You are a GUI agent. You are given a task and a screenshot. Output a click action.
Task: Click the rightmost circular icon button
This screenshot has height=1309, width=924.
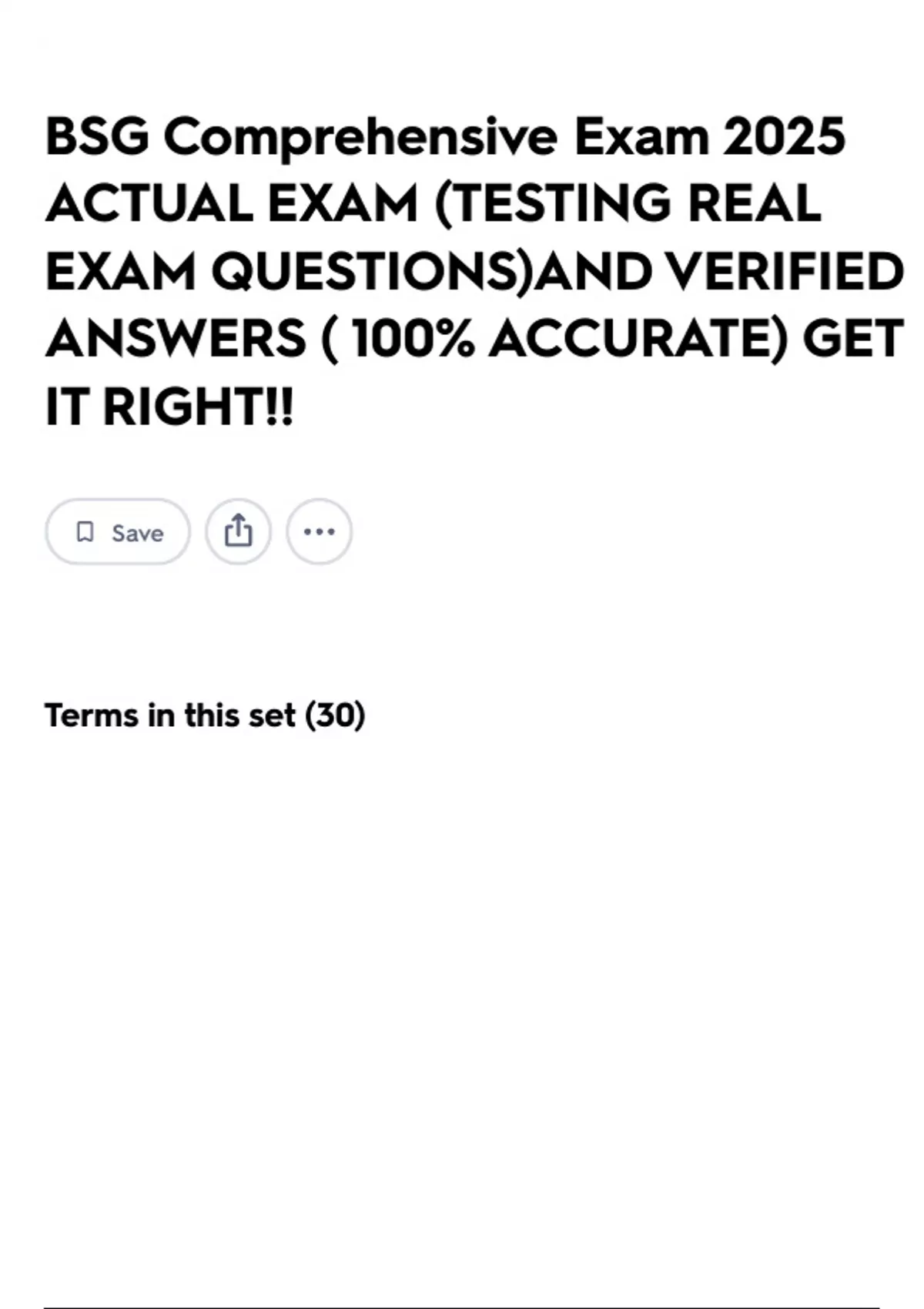coord(320,531)
